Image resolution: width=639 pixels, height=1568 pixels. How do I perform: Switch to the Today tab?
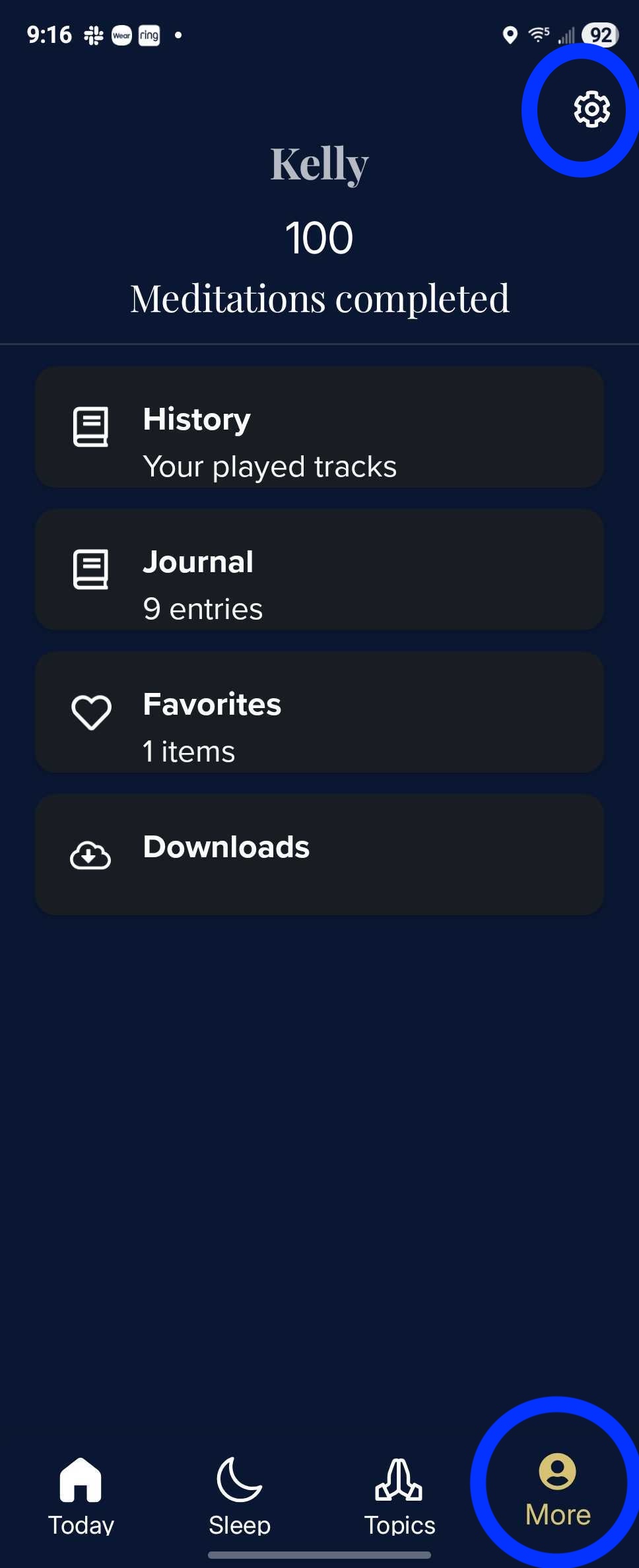point(81,1497)
